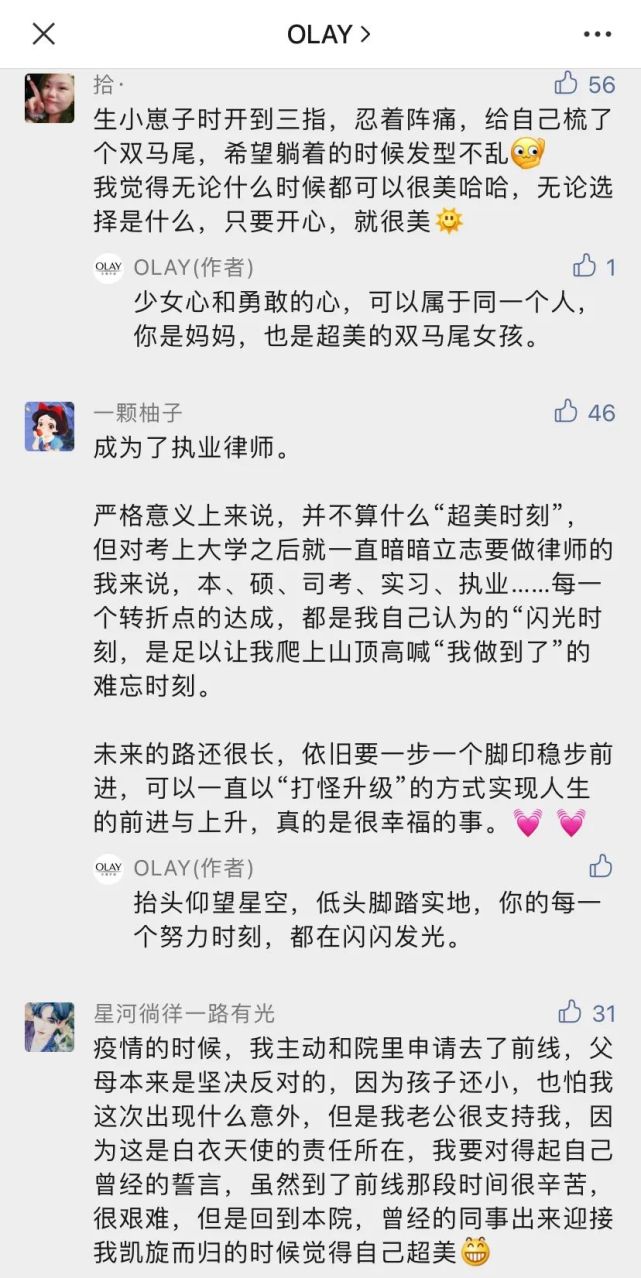
Task: Close the OLAY page
Action: click(x=43, y=34)
